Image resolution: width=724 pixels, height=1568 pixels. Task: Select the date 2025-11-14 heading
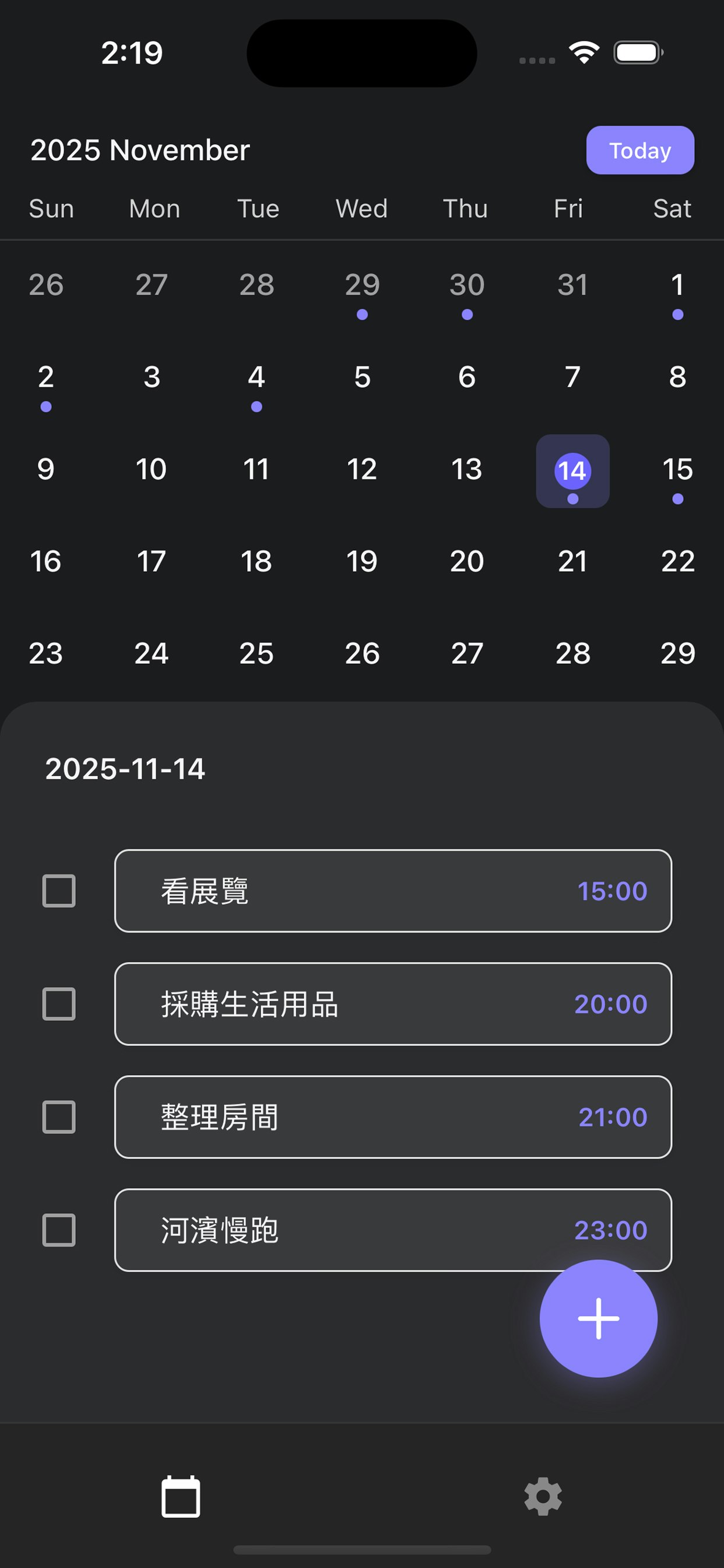pos(125,768)
